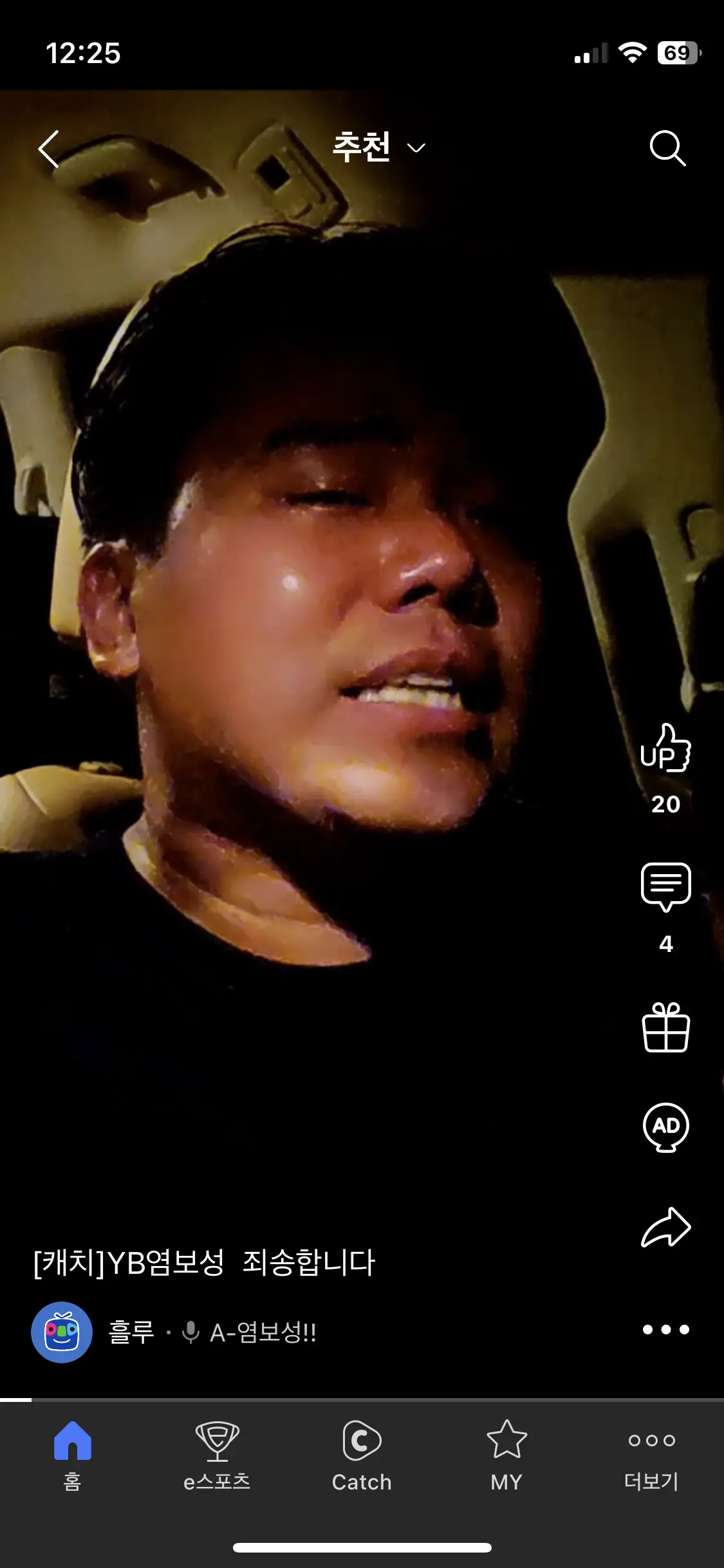
Task: Go back using the top-left arrow
Action: (49, 149)
